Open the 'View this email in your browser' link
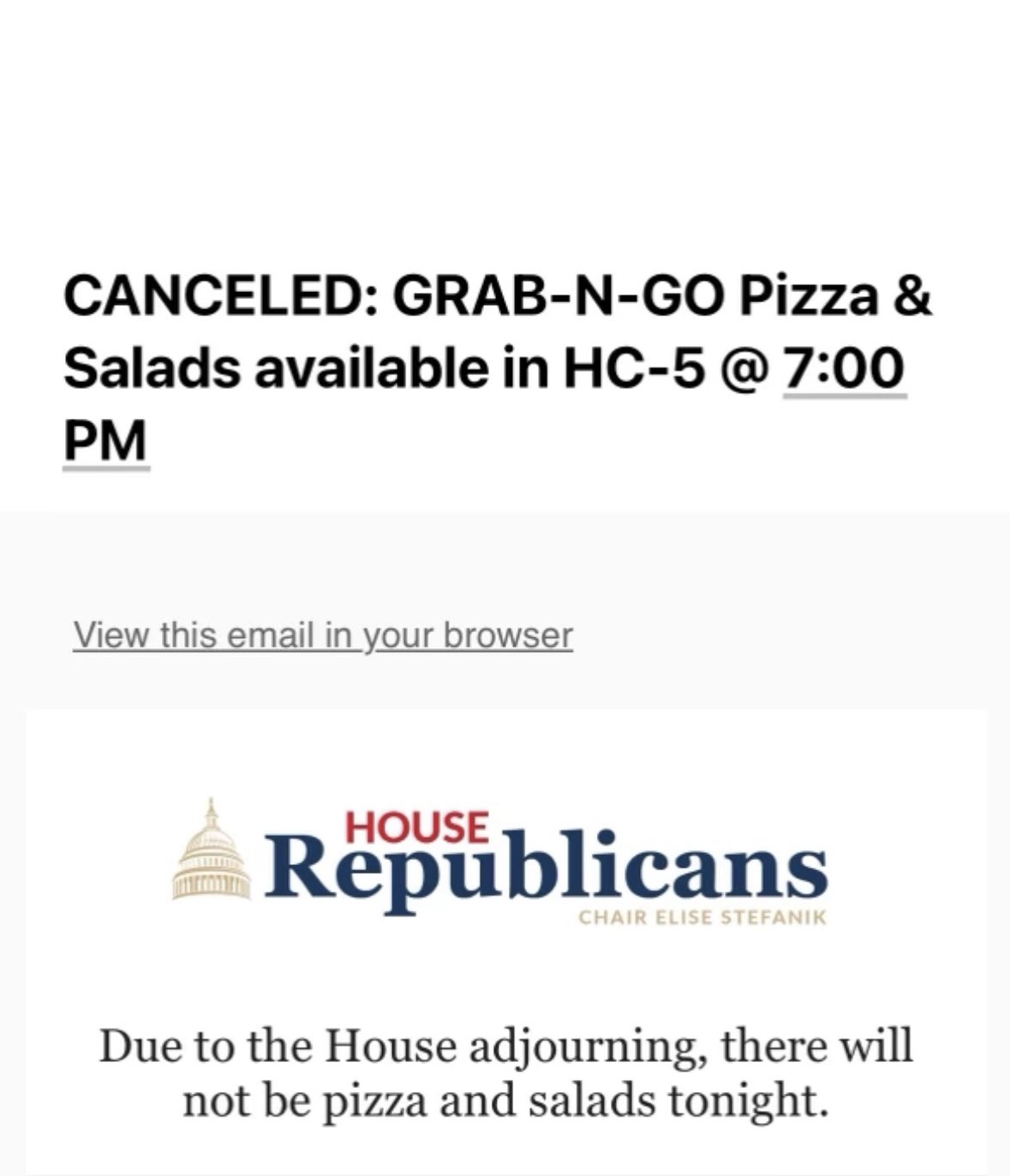Viewport: 1010px width, 1176px height. 322,636
